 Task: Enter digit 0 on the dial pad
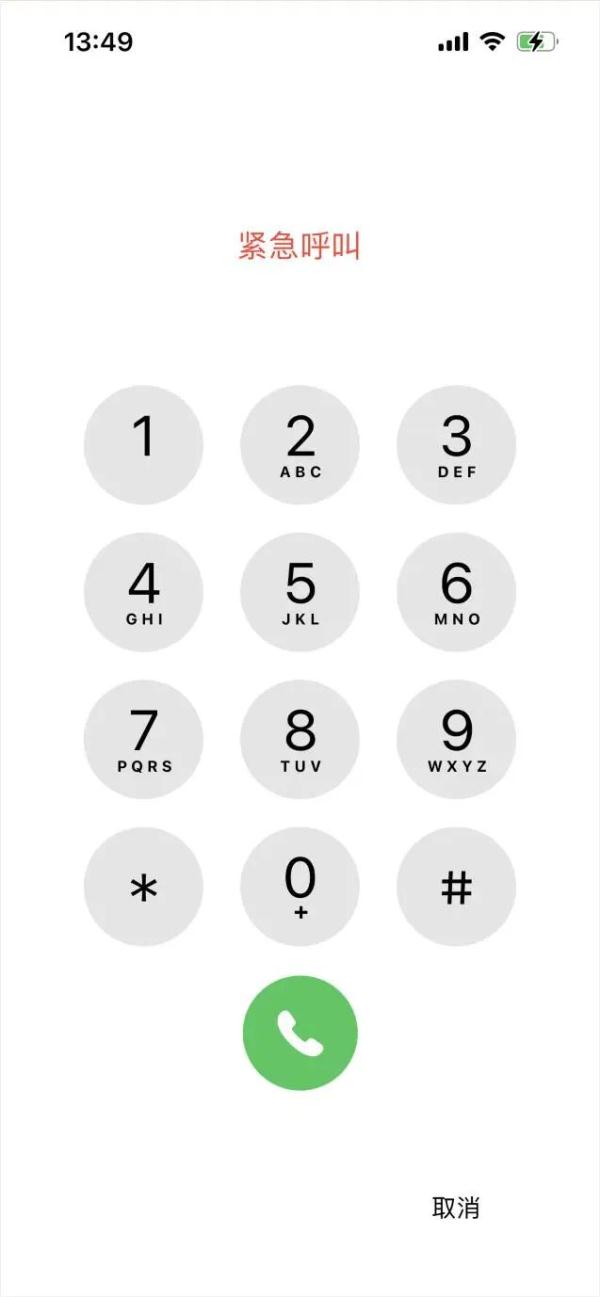coord(300,886)
